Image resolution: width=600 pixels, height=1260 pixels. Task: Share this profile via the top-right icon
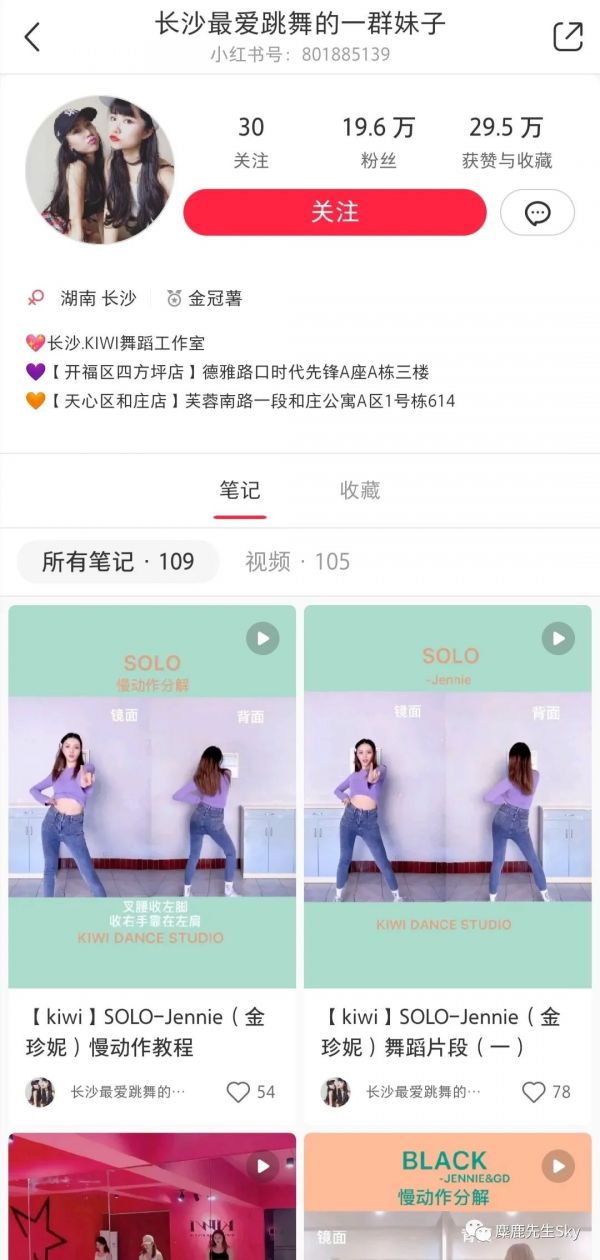(x=567, y=37)
